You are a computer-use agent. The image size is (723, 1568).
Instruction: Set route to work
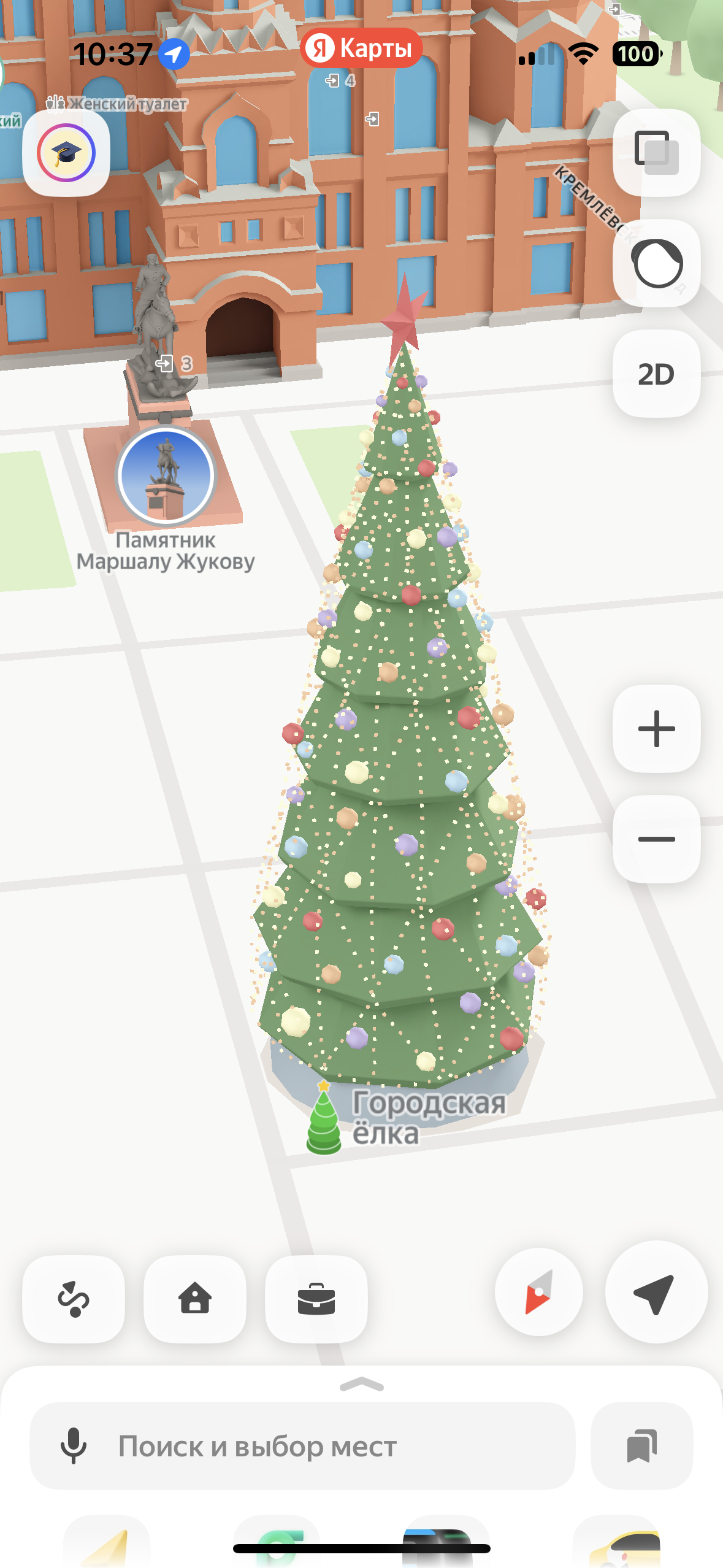(x=316, y=1299)
